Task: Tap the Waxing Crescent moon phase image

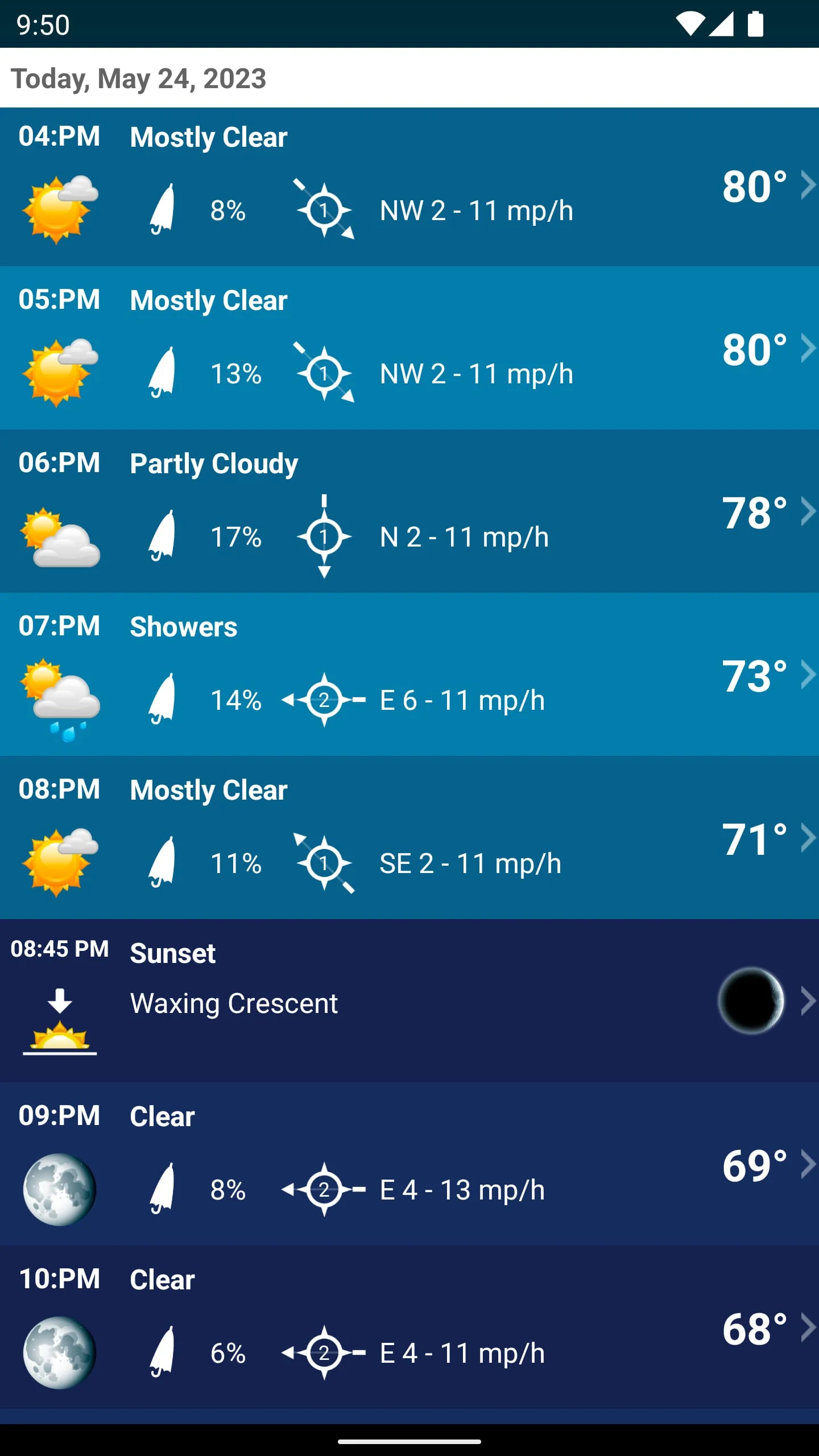Action: (751, 1002)
